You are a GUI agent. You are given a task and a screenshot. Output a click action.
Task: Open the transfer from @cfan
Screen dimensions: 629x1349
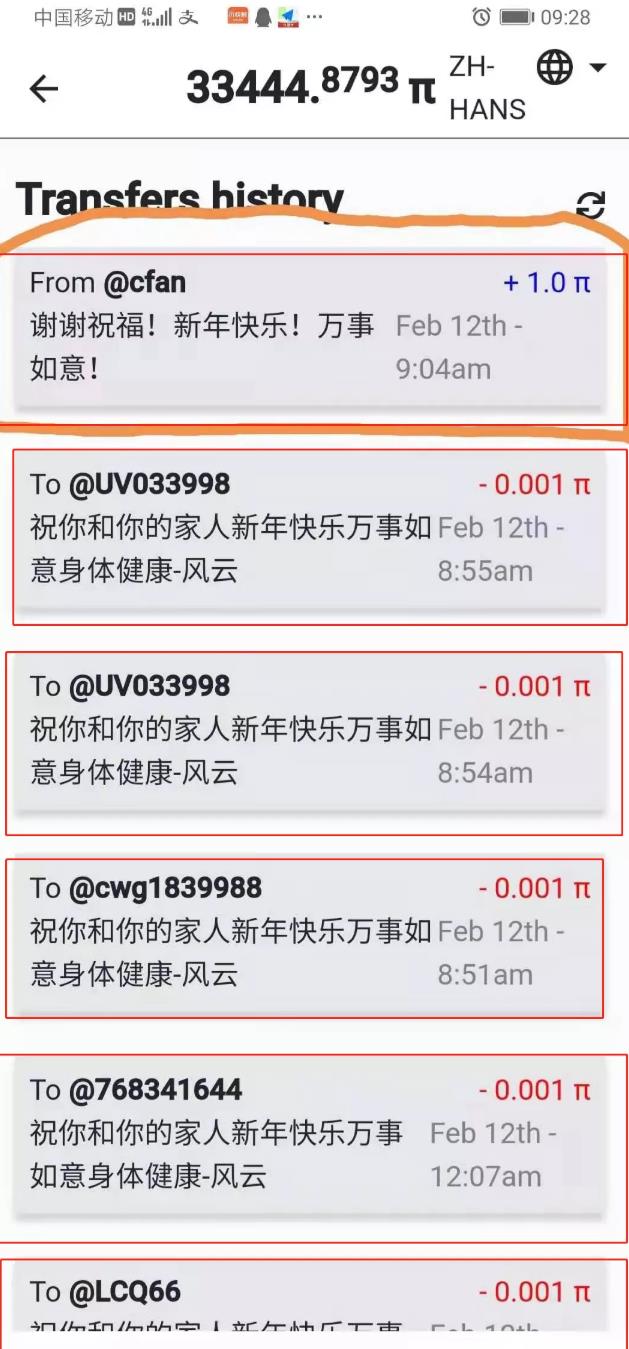pyautogui.click(x=312, y=327)
